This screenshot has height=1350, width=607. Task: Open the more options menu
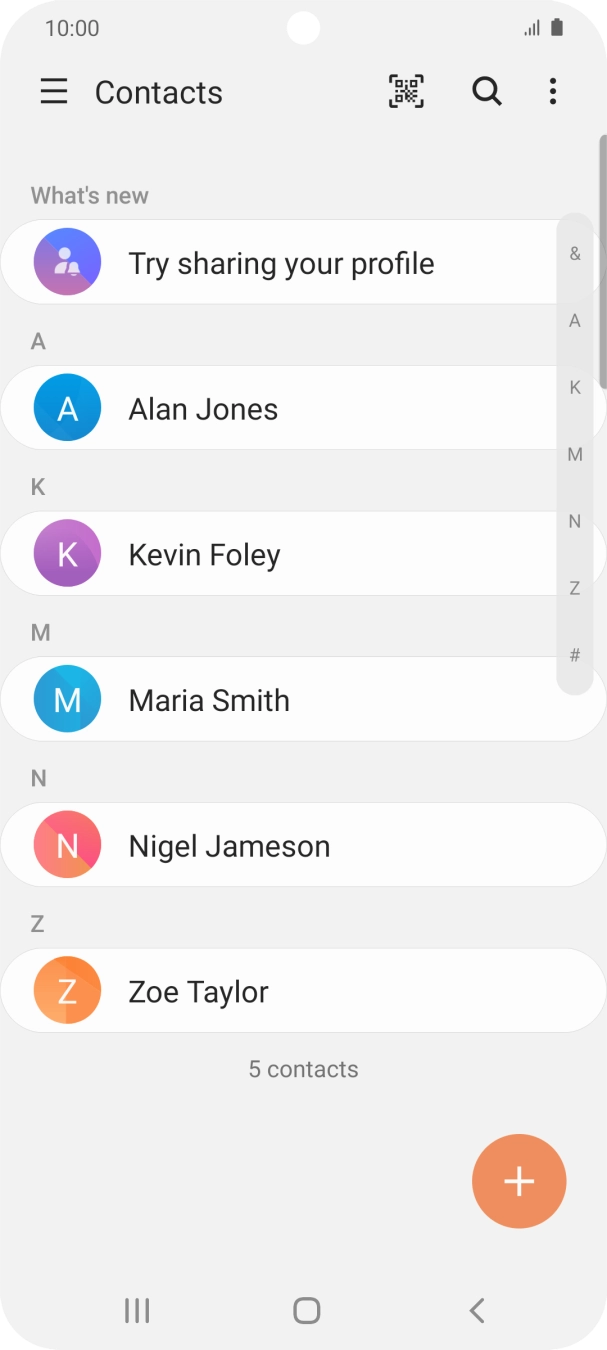pos(553,92)
